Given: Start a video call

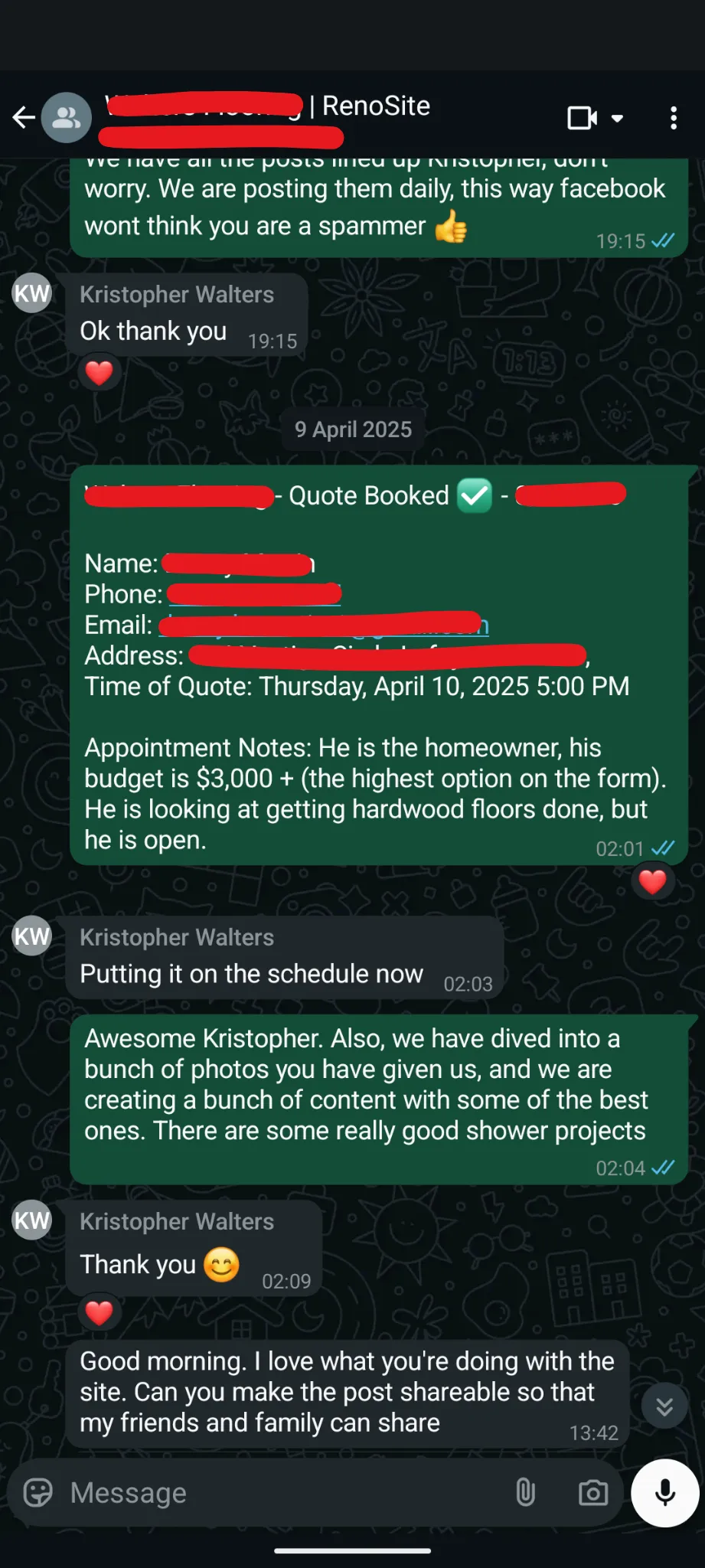Looking at the screenshot, I should coord(582,118).
